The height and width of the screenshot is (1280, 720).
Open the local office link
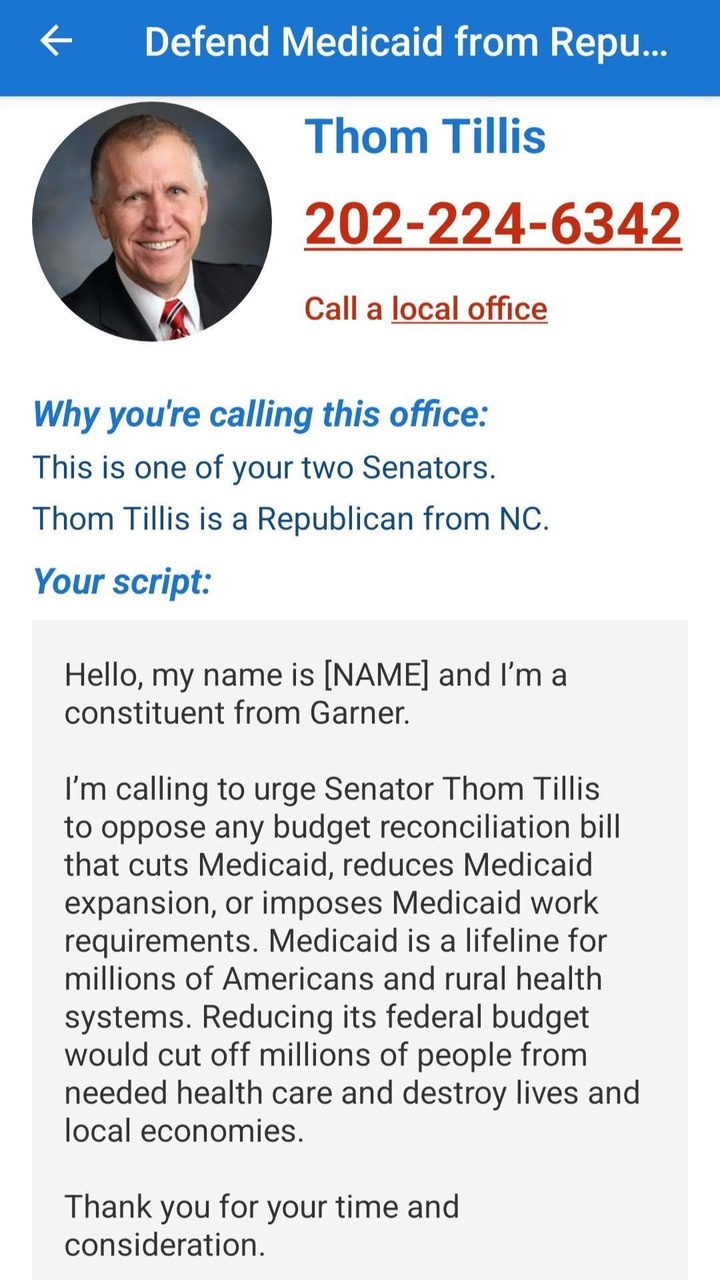[x=469, y=308]
